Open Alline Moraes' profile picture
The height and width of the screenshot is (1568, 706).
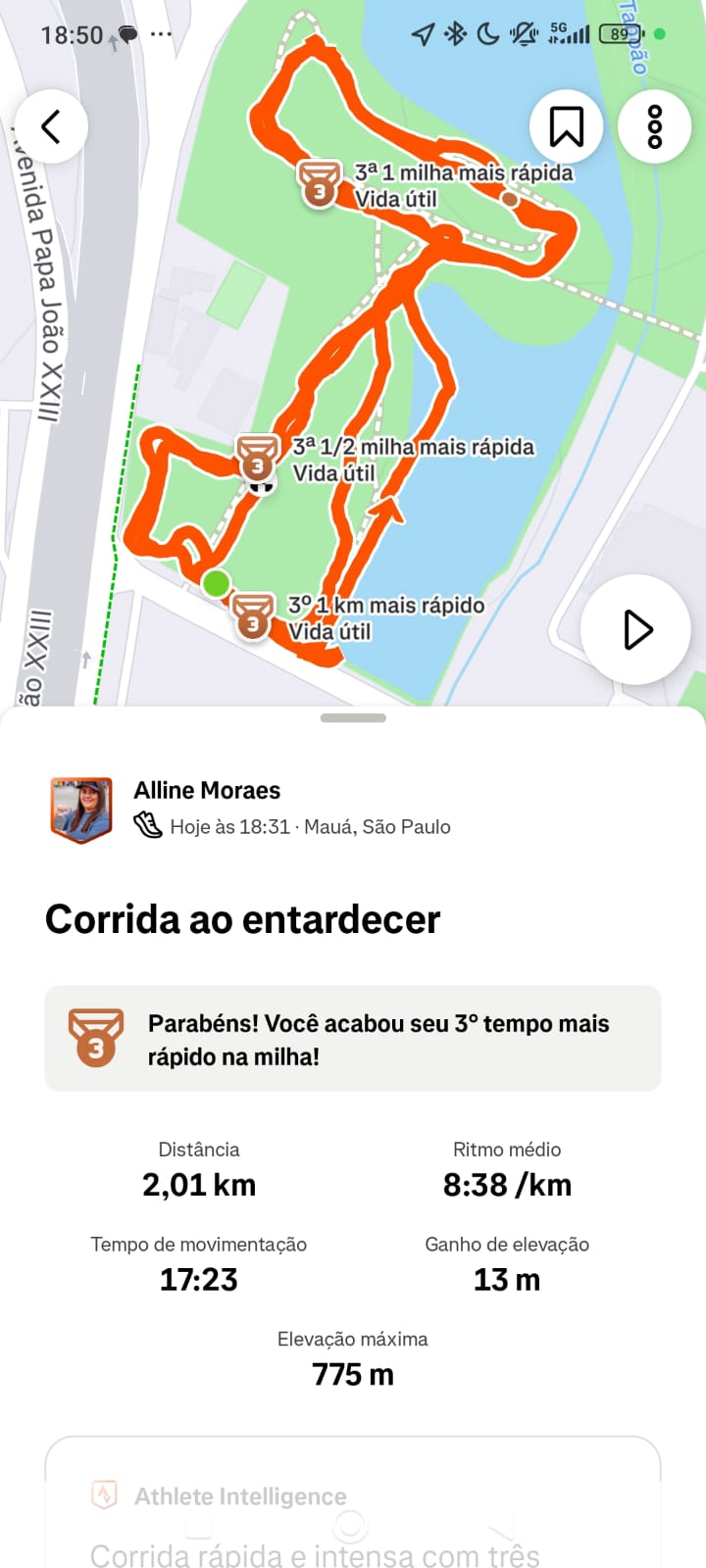point(81,809)
